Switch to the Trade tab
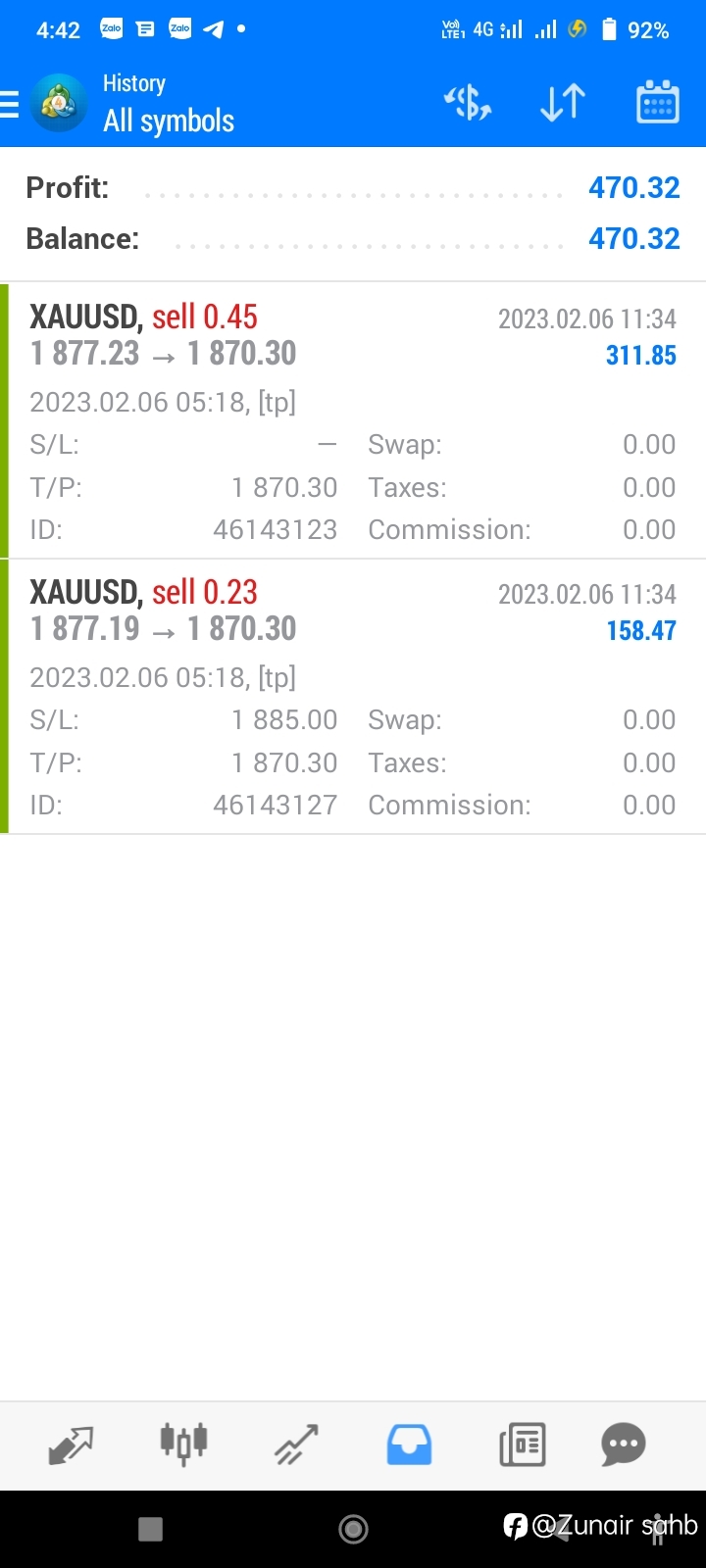Screen dimensions: 706x1568 click(x=296, y=1445)
